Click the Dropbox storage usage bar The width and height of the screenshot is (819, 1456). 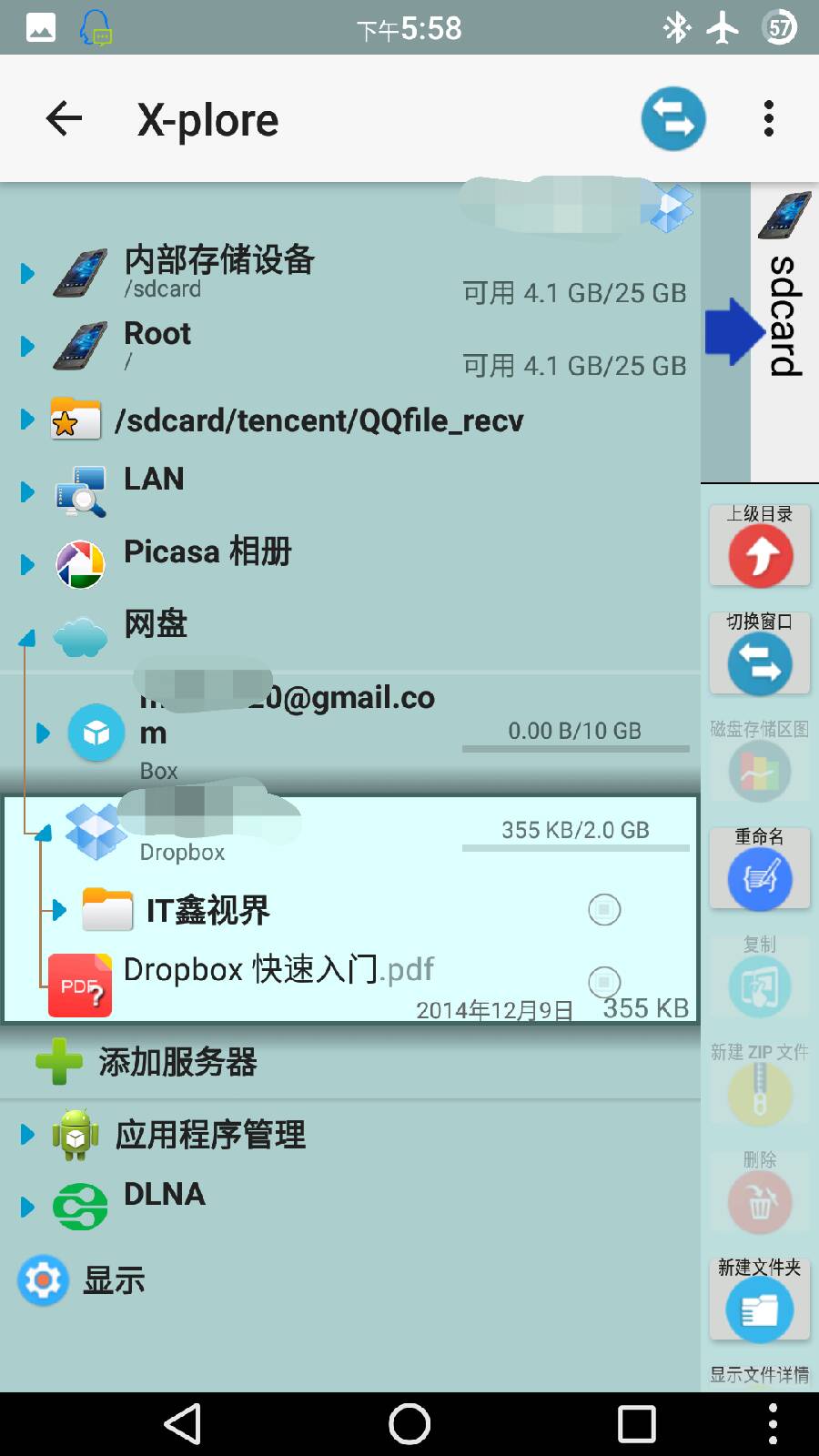point(575,846)
